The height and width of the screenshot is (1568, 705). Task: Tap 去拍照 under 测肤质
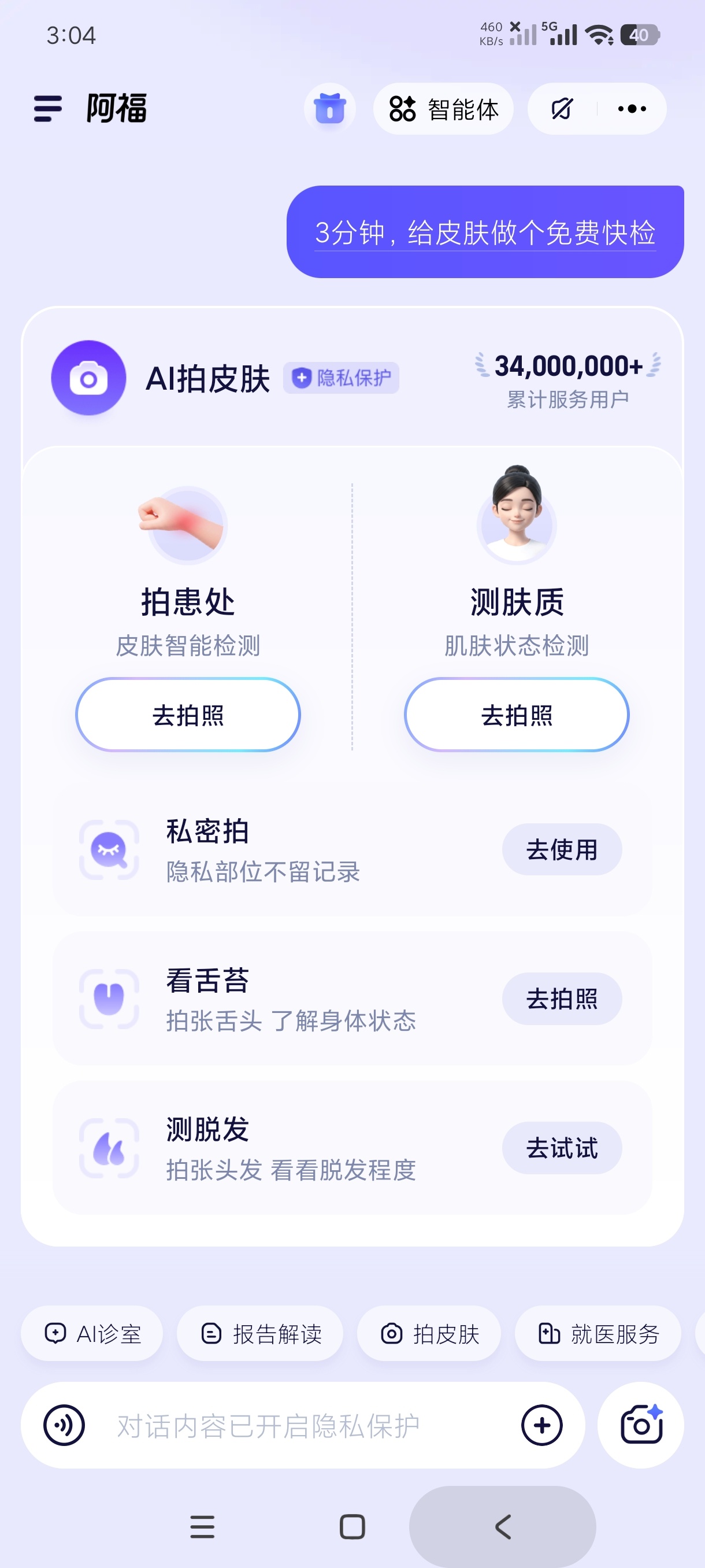tap(517, 715)
